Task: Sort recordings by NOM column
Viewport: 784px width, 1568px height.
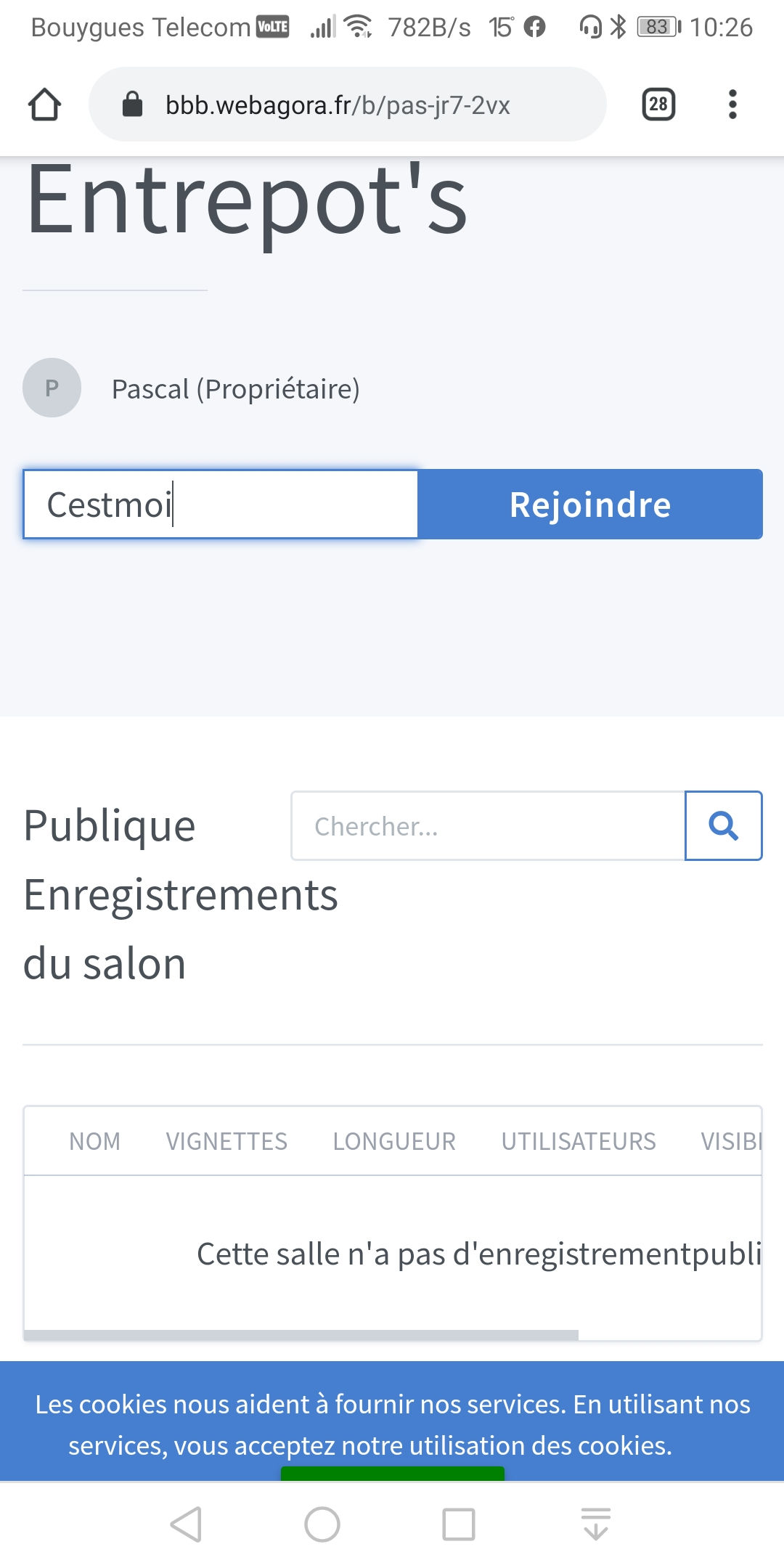Action: (x=95, y=1141)
